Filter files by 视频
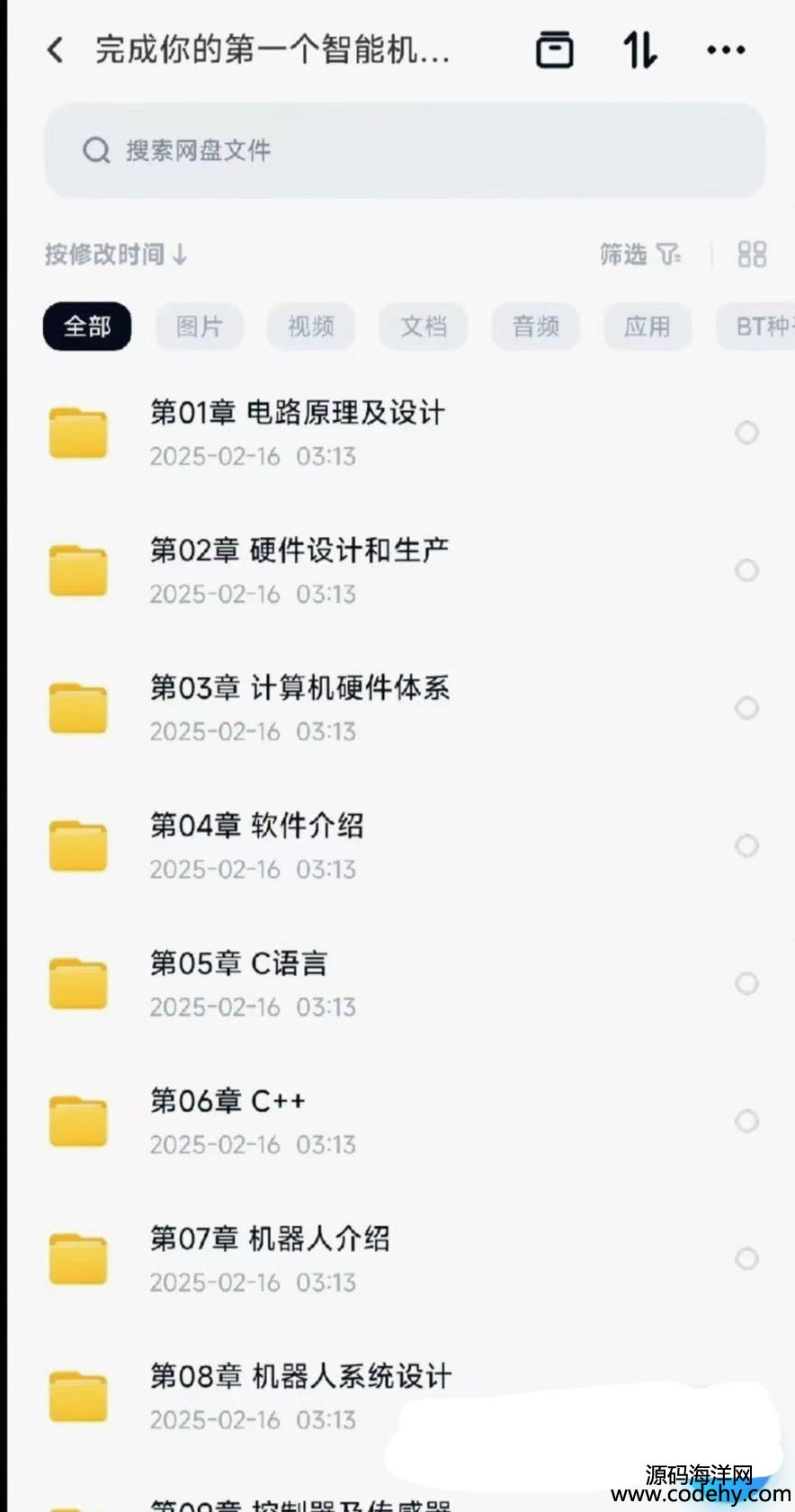 (x=311, y=327)
